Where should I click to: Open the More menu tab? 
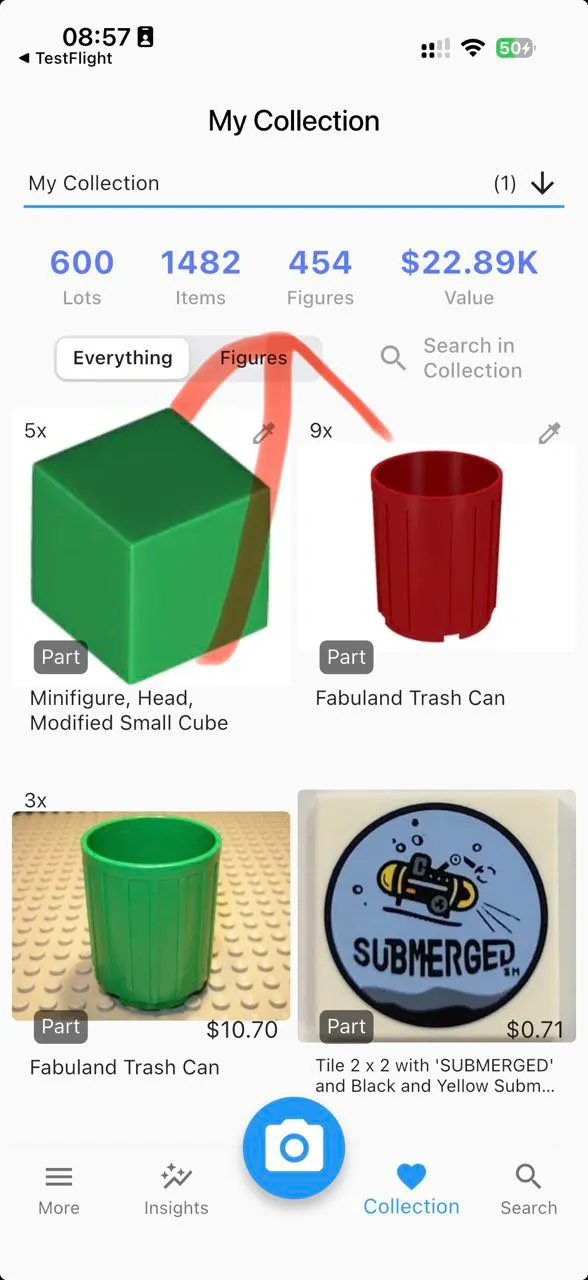pyautogui.click(x=59, y=1190)
